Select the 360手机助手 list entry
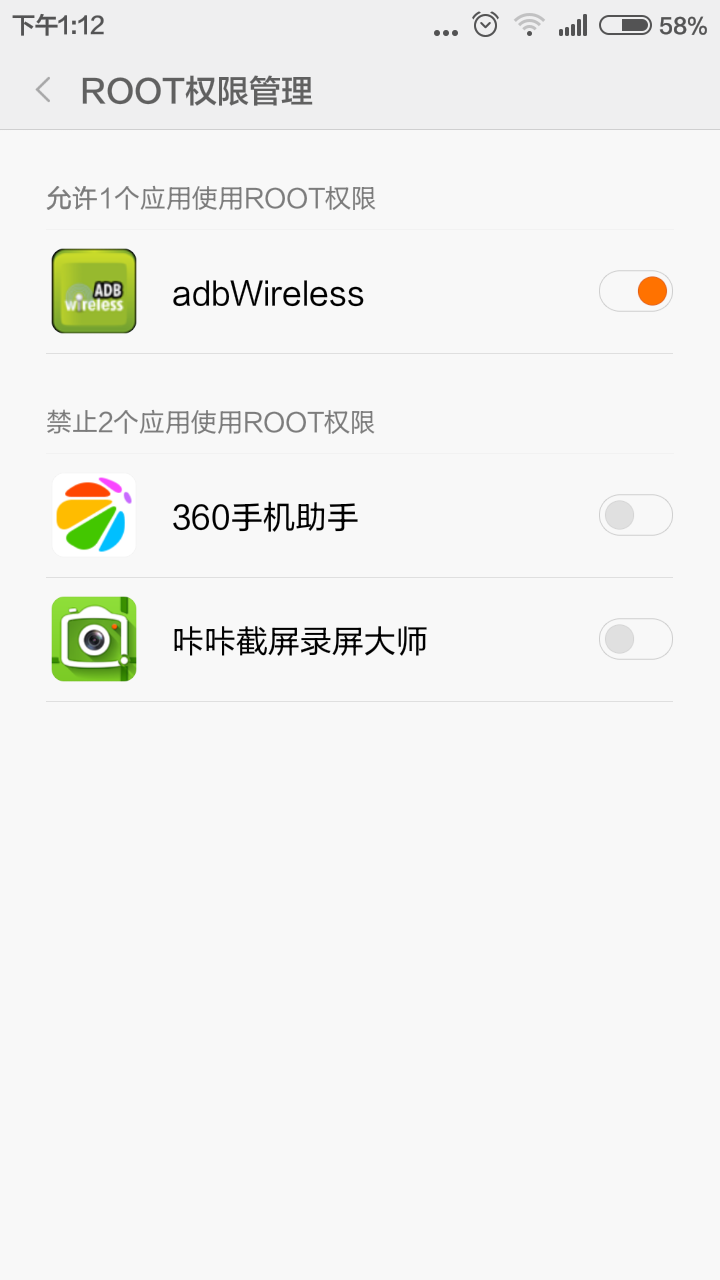Viewport: 720px width, 1280px height. [x=300, y=514]
